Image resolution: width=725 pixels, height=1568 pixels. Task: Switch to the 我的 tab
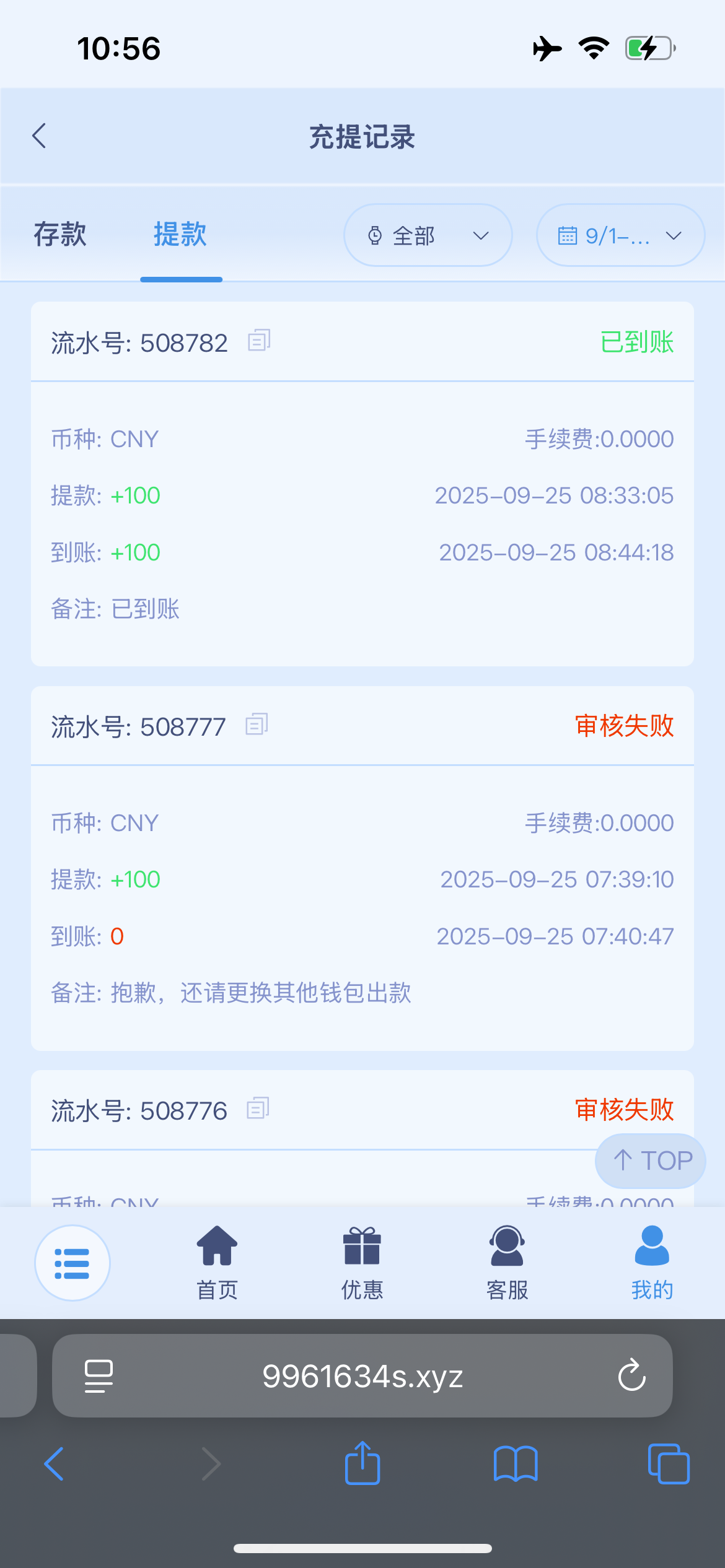[x=652, y=1263]
